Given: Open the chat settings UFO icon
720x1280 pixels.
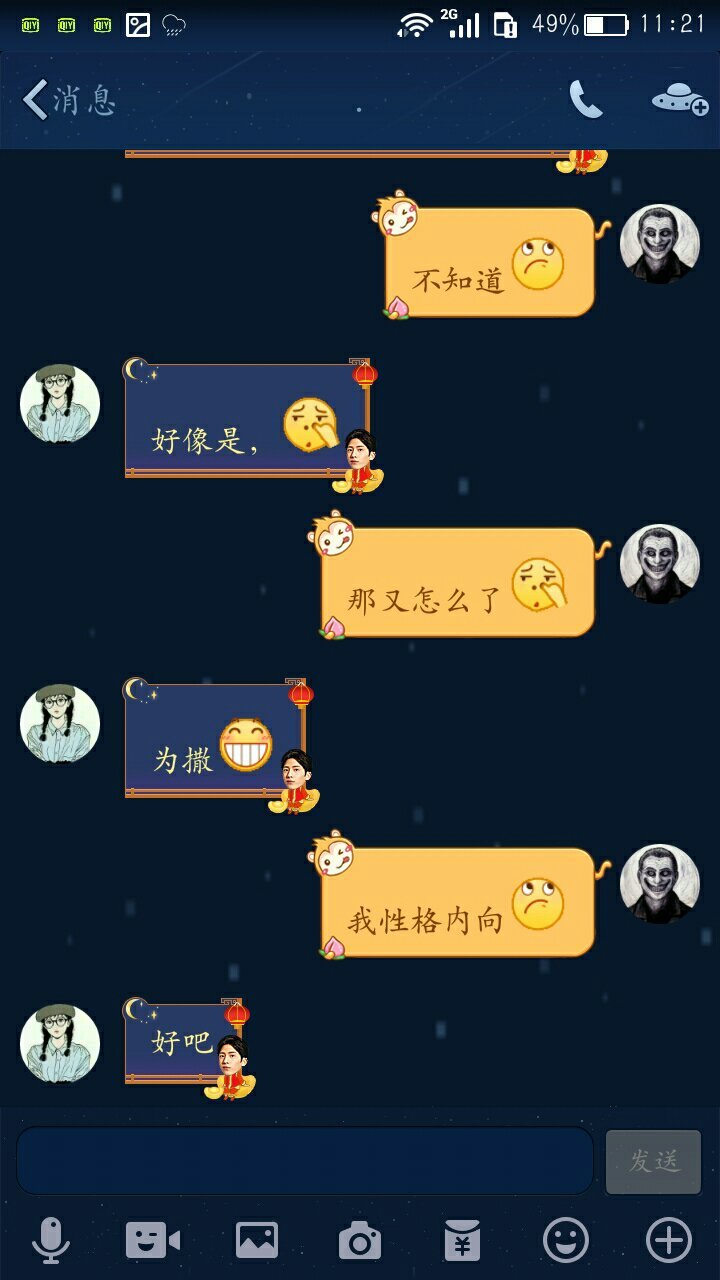Looking at the screenshot, I should (679, 100).
